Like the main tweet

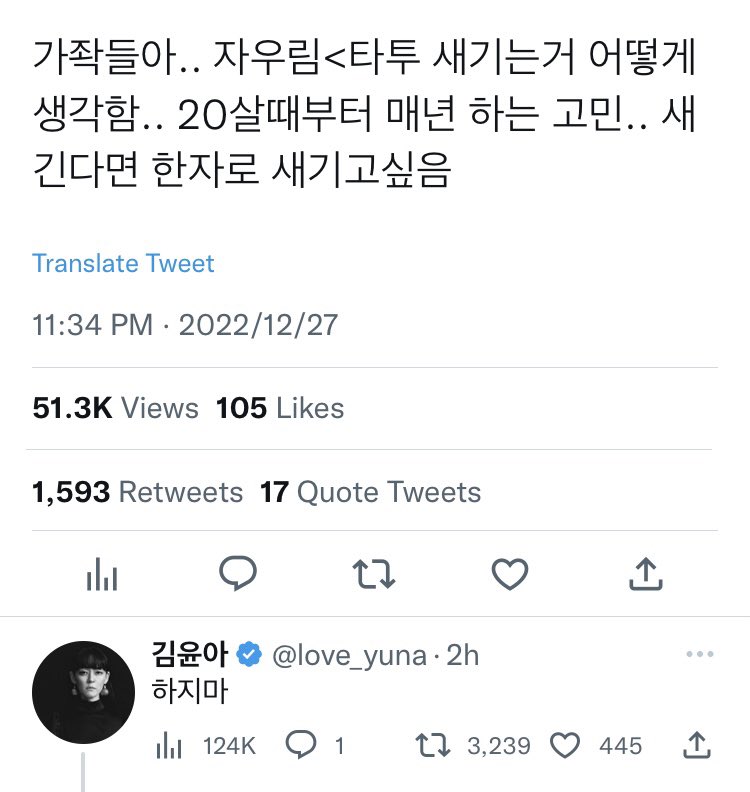pos(510,574)
